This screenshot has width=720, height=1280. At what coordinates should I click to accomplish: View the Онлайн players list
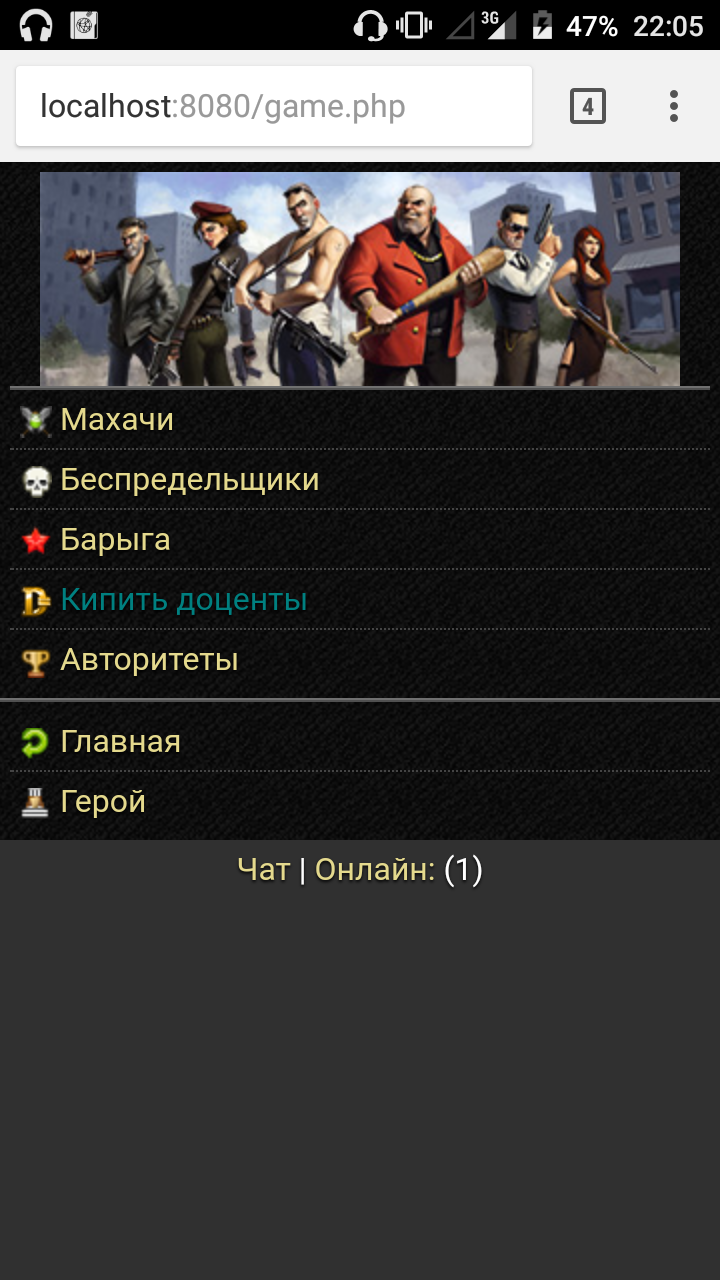(375, 870)
